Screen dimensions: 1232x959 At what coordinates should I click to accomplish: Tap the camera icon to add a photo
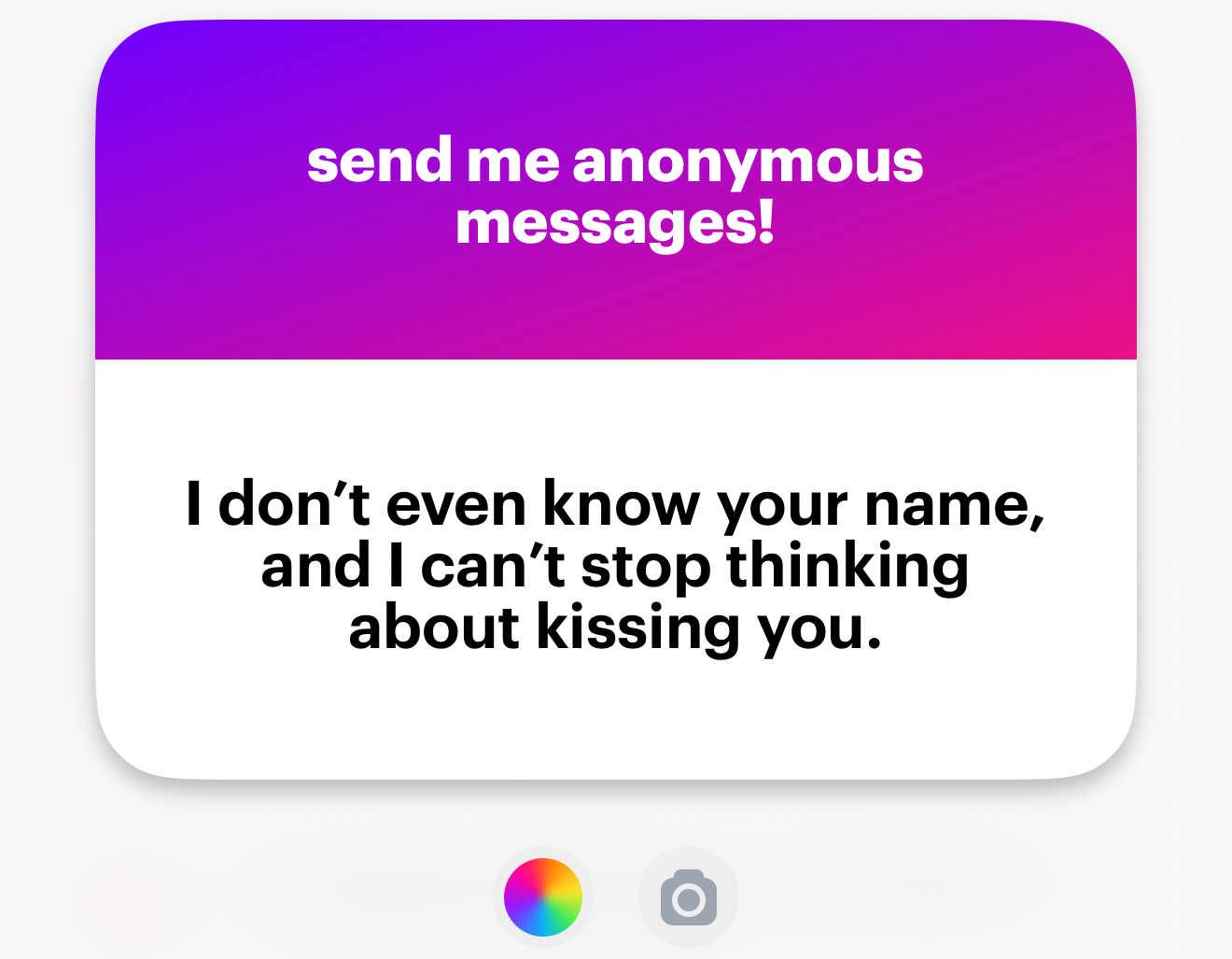click(x=689, y=897)
